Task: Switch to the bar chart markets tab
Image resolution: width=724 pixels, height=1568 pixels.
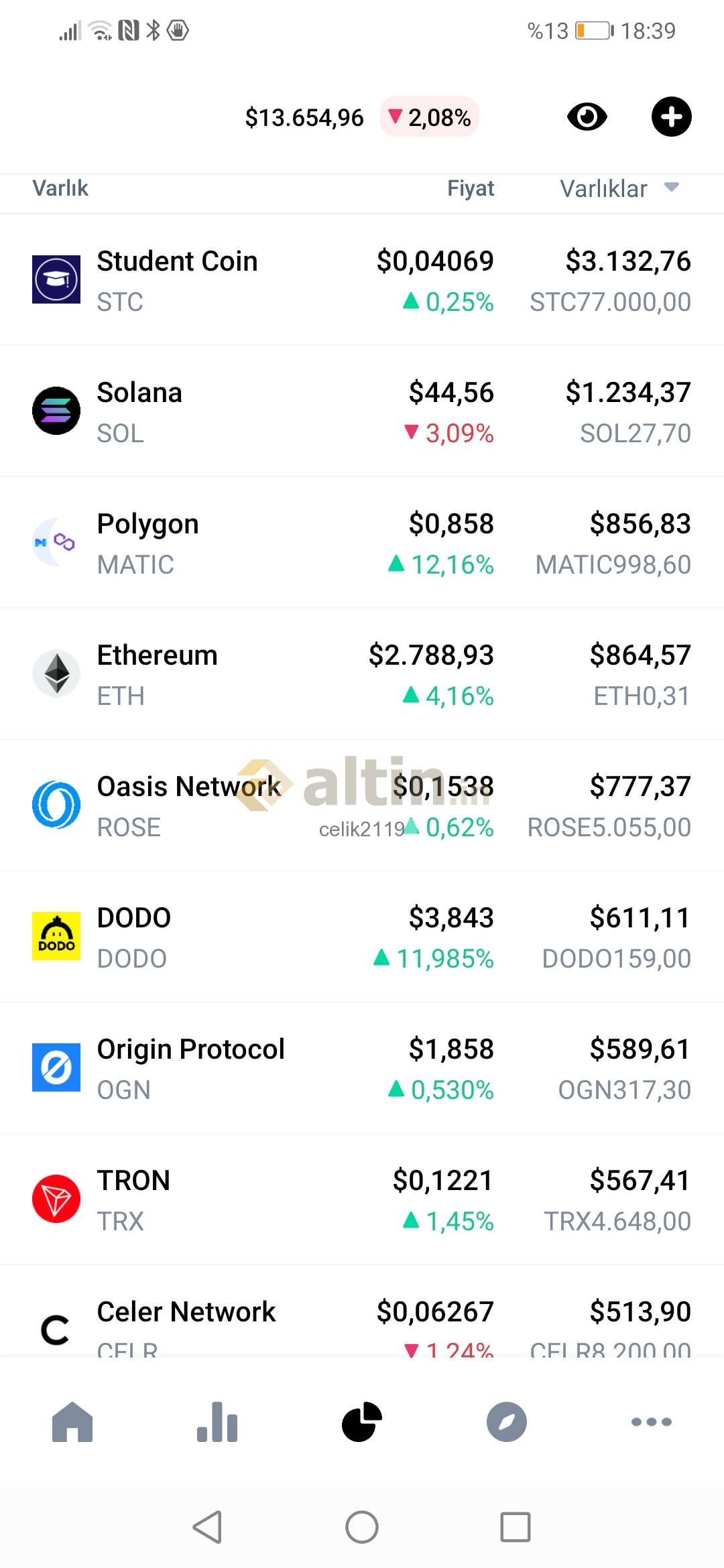Action: 217,1421
